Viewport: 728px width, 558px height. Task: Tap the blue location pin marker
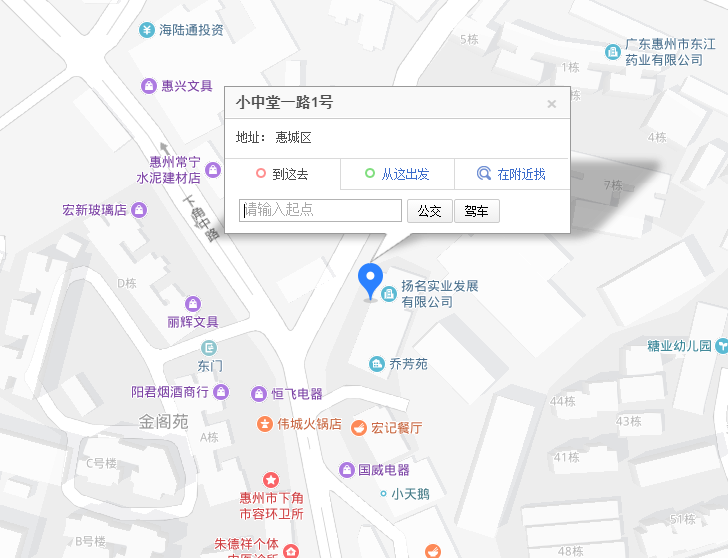(x=371, y=279)
